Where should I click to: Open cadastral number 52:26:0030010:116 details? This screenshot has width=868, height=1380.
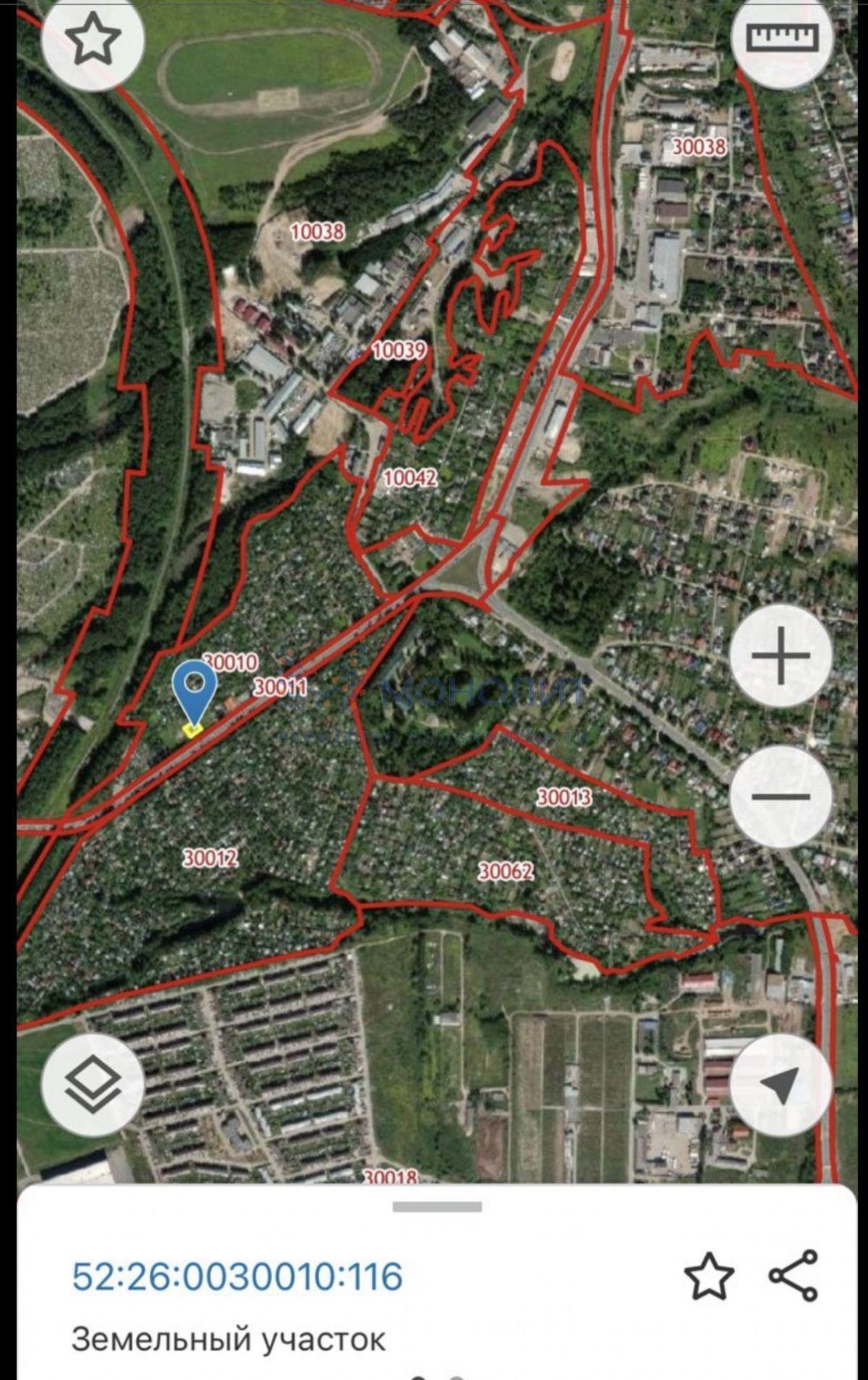click(237, 1276)
